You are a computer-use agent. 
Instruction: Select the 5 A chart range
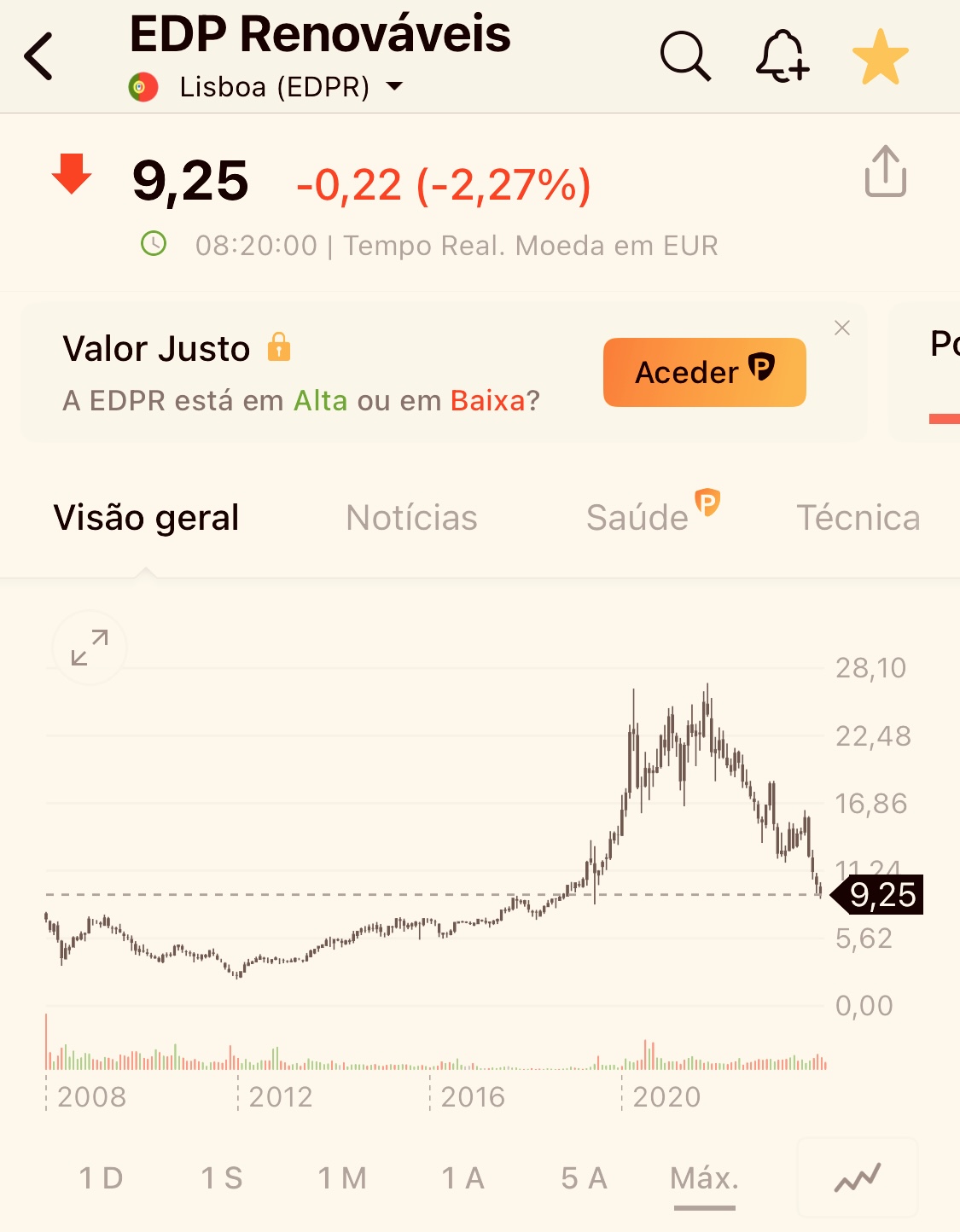[584, 1178]
